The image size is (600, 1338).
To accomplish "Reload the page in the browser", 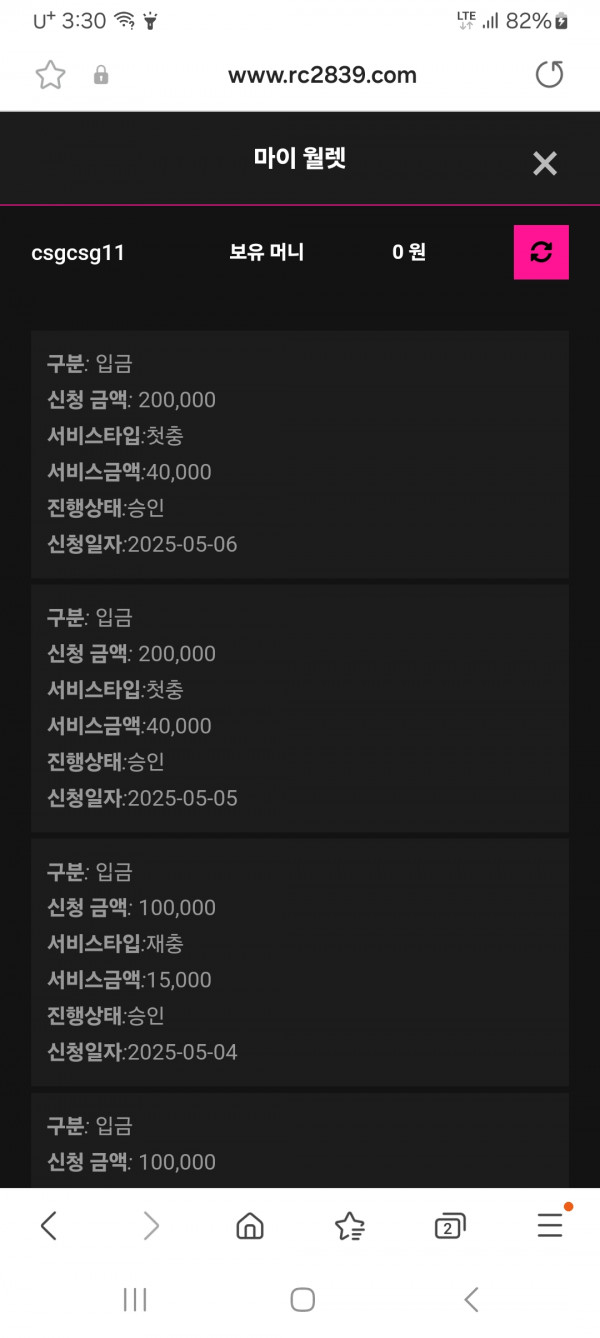I will click(549, 75).
